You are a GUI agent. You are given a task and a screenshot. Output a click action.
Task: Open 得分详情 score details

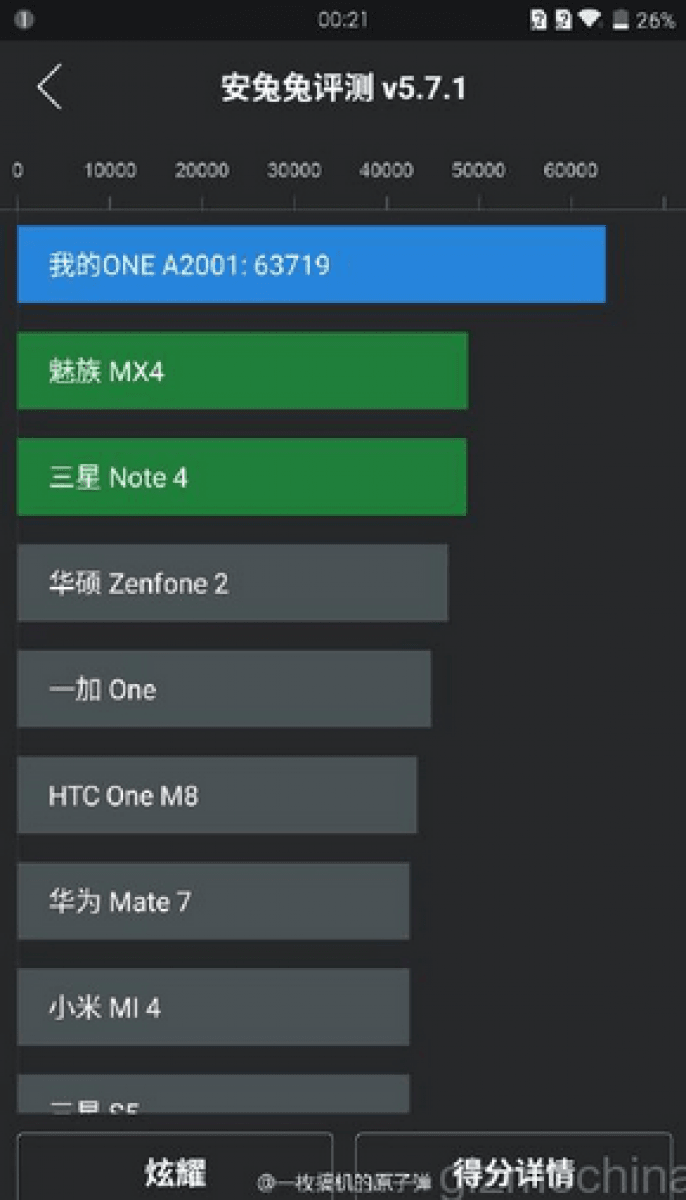[514, 1166]
